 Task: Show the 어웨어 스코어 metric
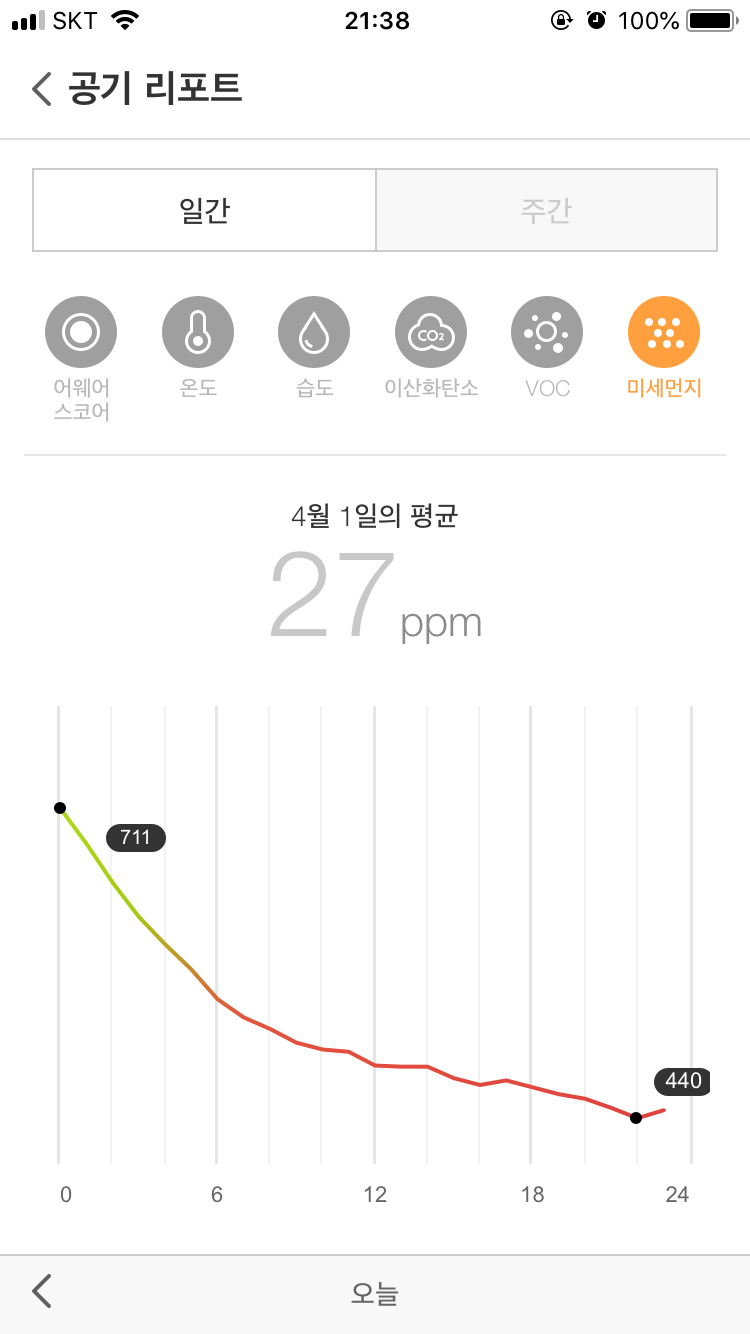81,332
